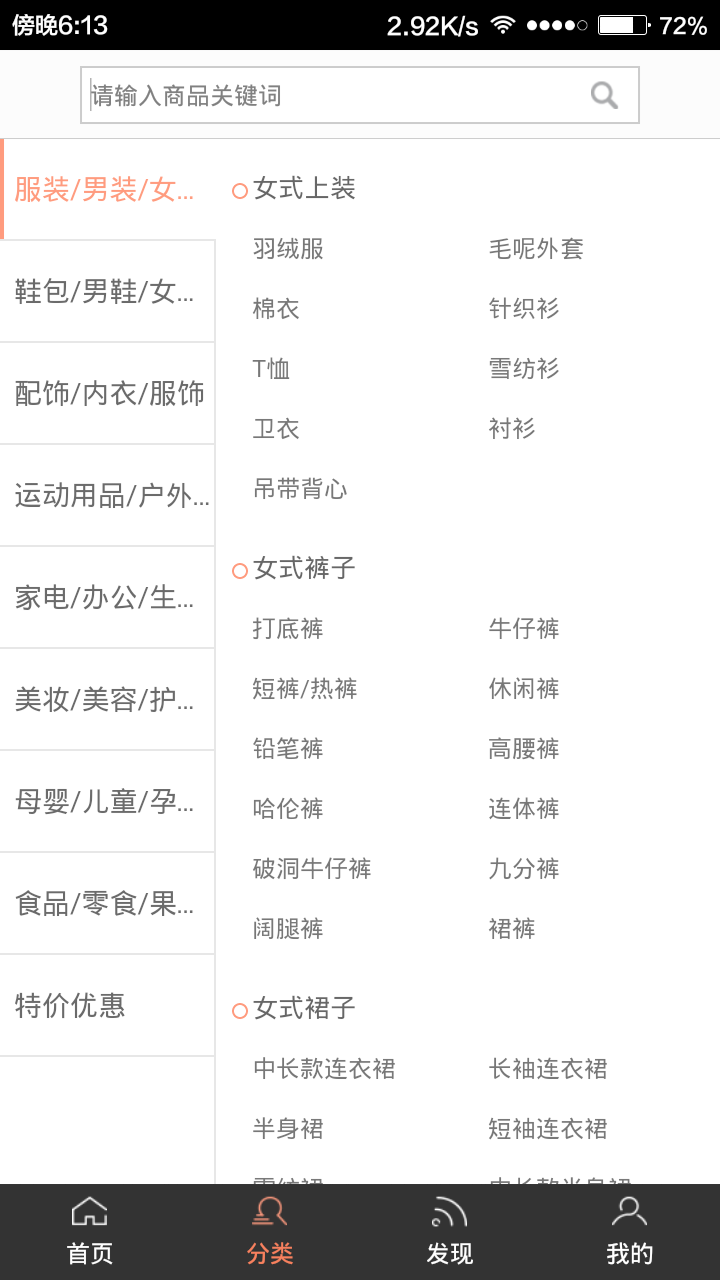Go to the 我的 tab
The height and width of the screenshot is (1280, 720).
tap(630, 1232)
